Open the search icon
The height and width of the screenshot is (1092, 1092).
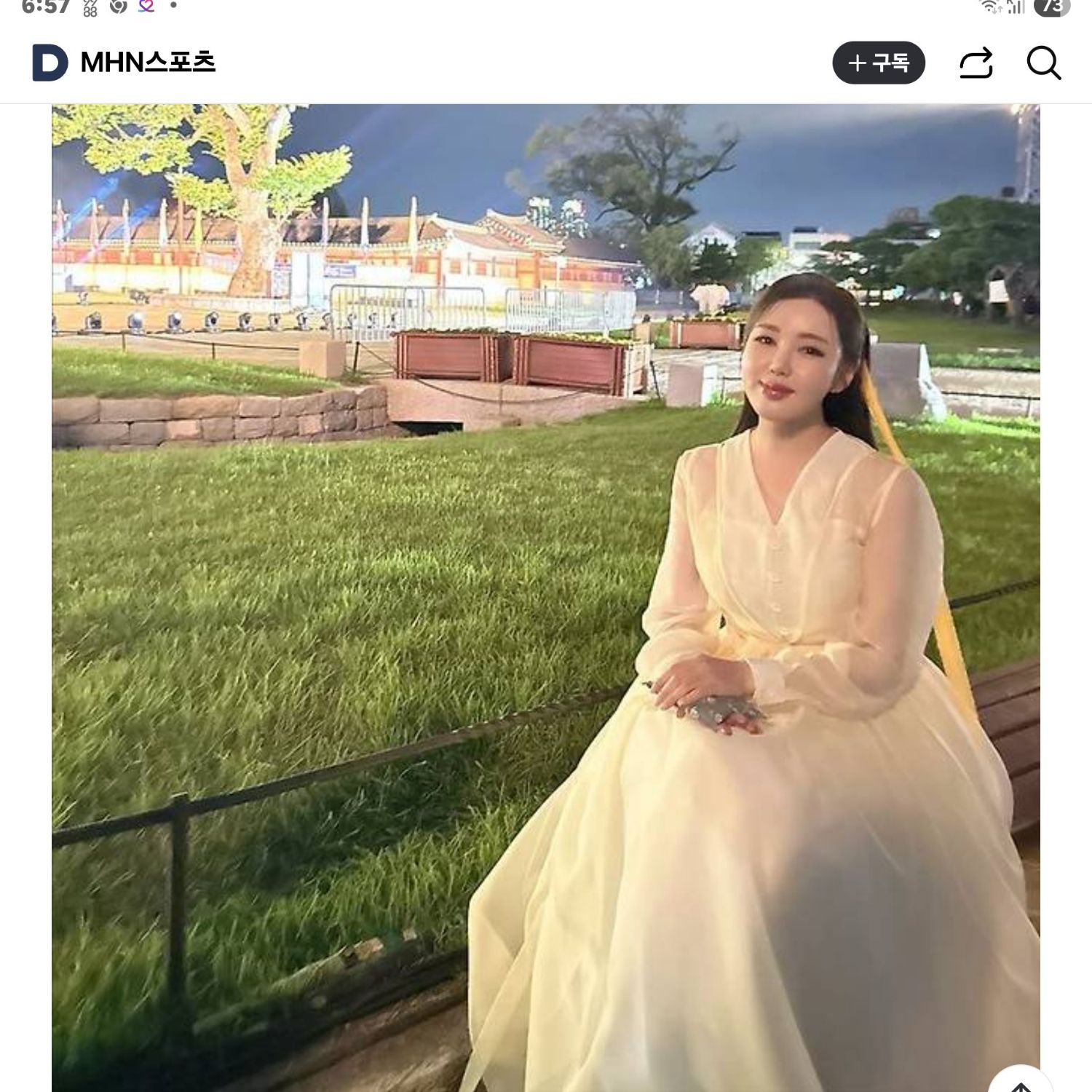(x=1043, y=63)
